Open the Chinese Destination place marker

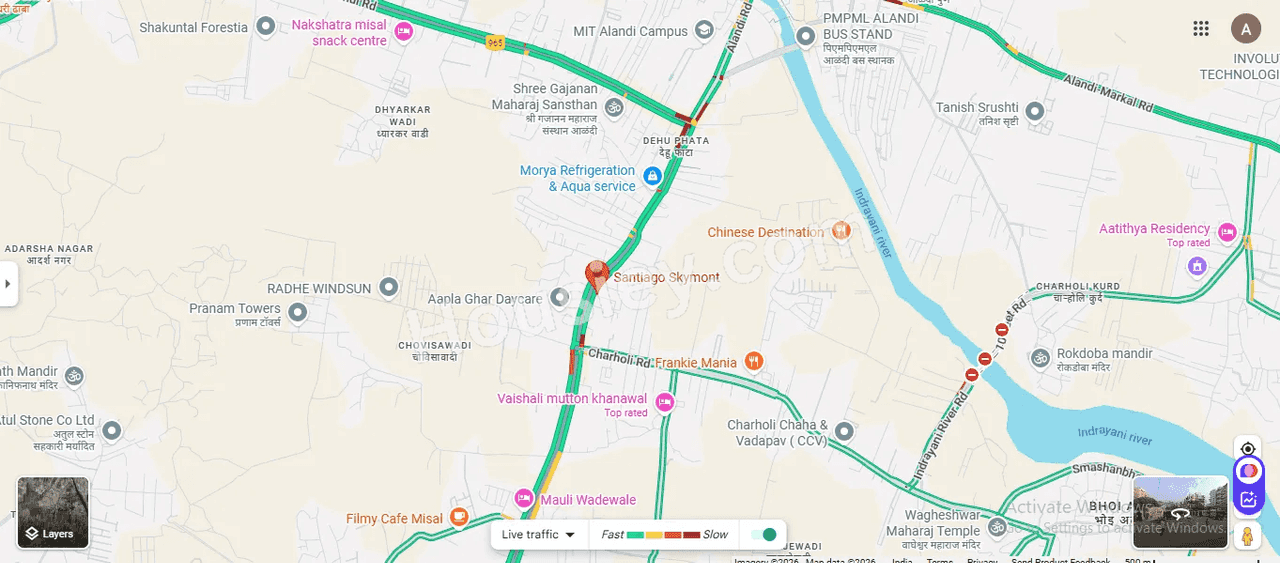[841, 231]
